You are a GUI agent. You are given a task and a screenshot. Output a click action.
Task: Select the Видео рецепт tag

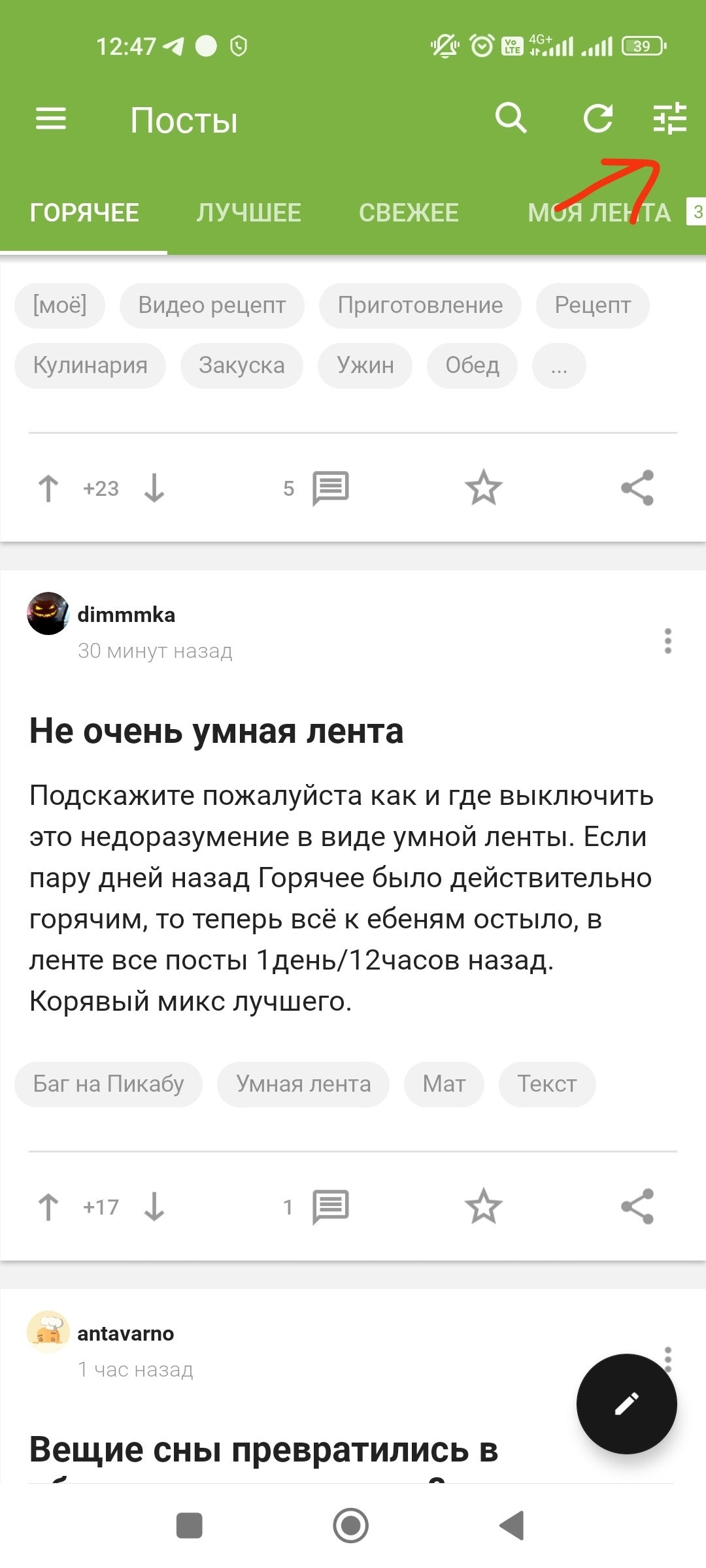[x=212, y=305]
